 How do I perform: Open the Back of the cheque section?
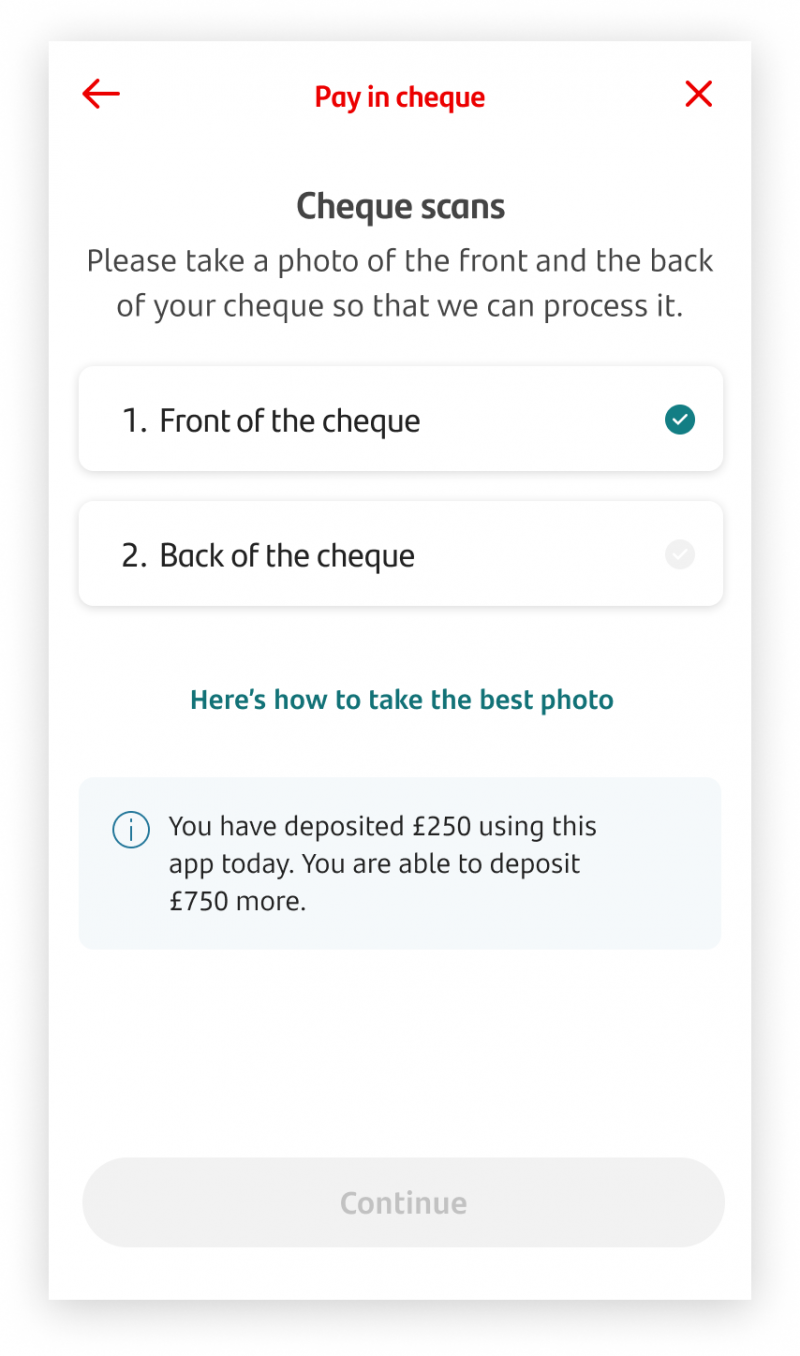coord(400,554)
